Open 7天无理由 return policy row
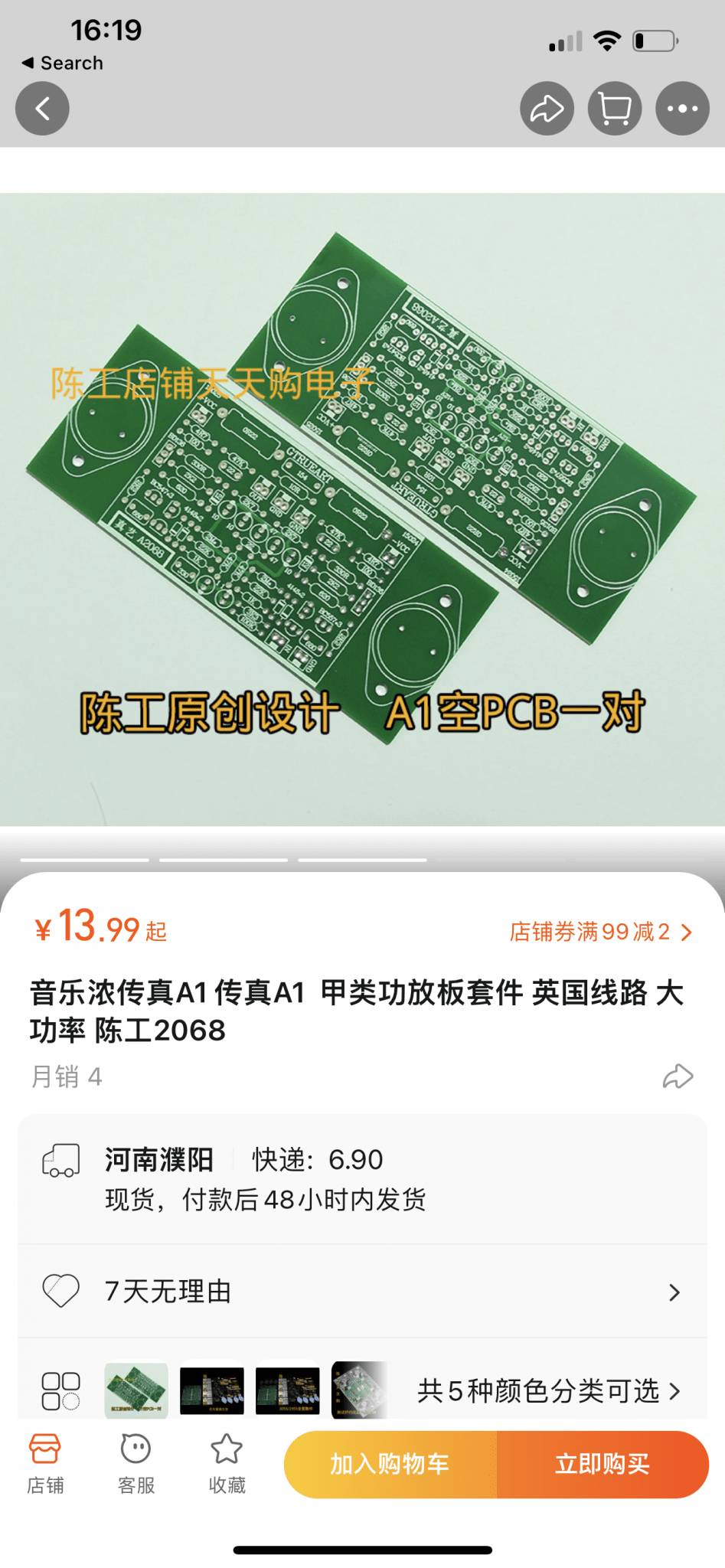This screenshot has width=725, height=1568. pyautogui.click(x=362, y=1292)
